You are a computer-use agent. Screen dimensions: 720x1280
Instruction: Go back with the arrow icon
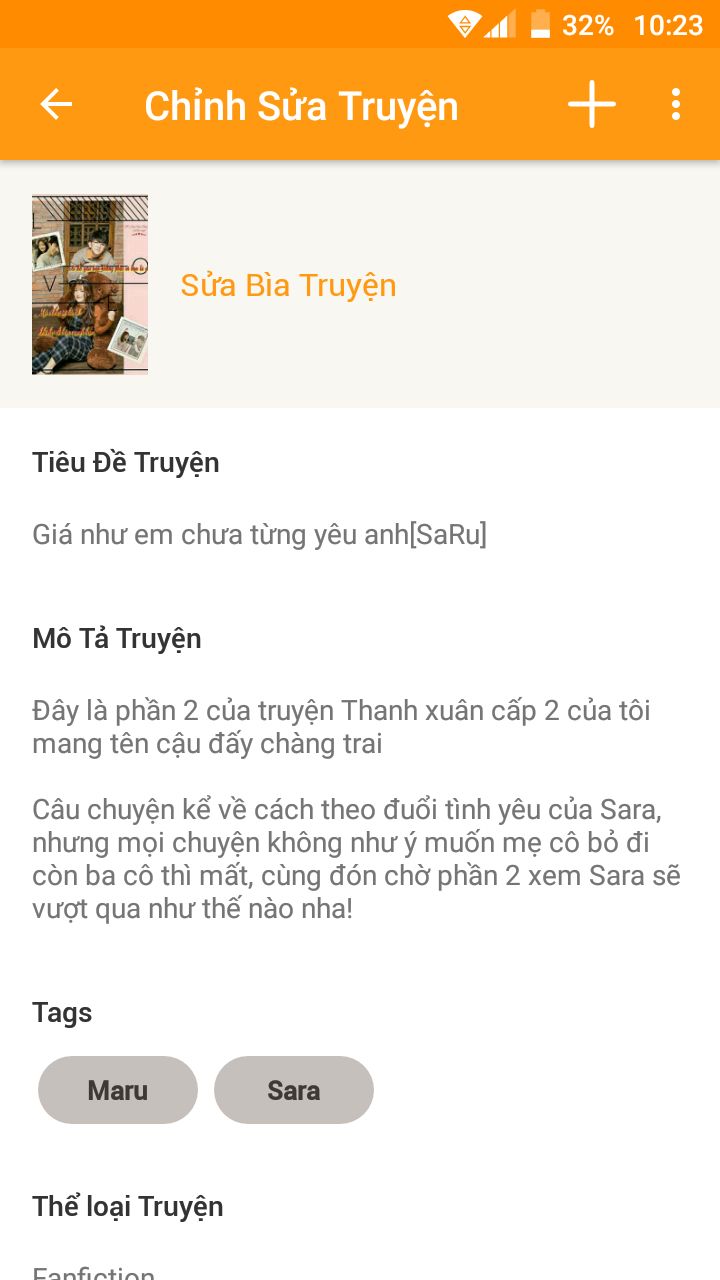click(56, 105)
